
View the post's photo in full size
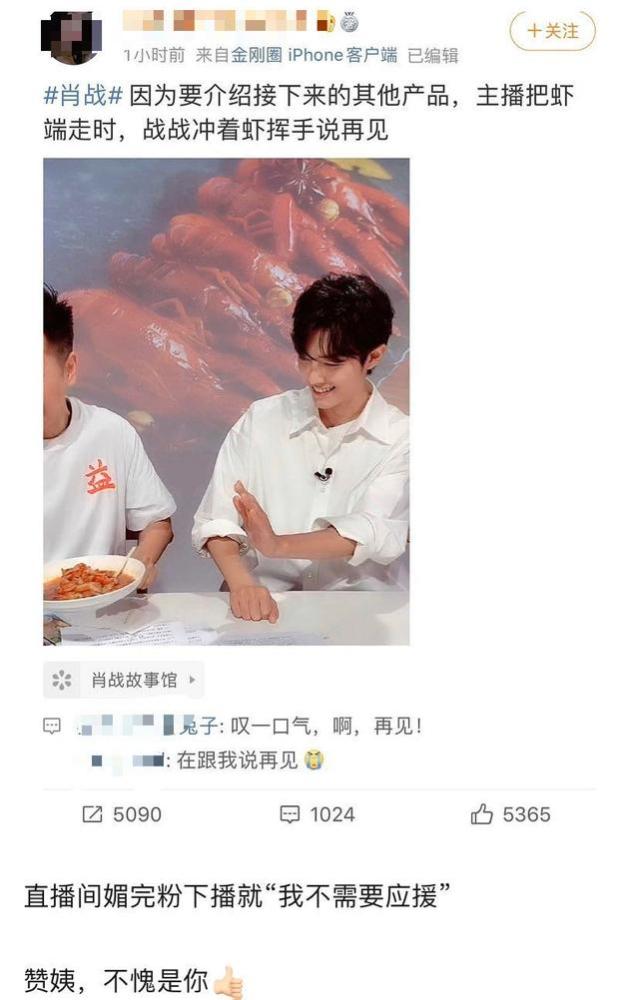pyautogui.click(x=226, y=401)
